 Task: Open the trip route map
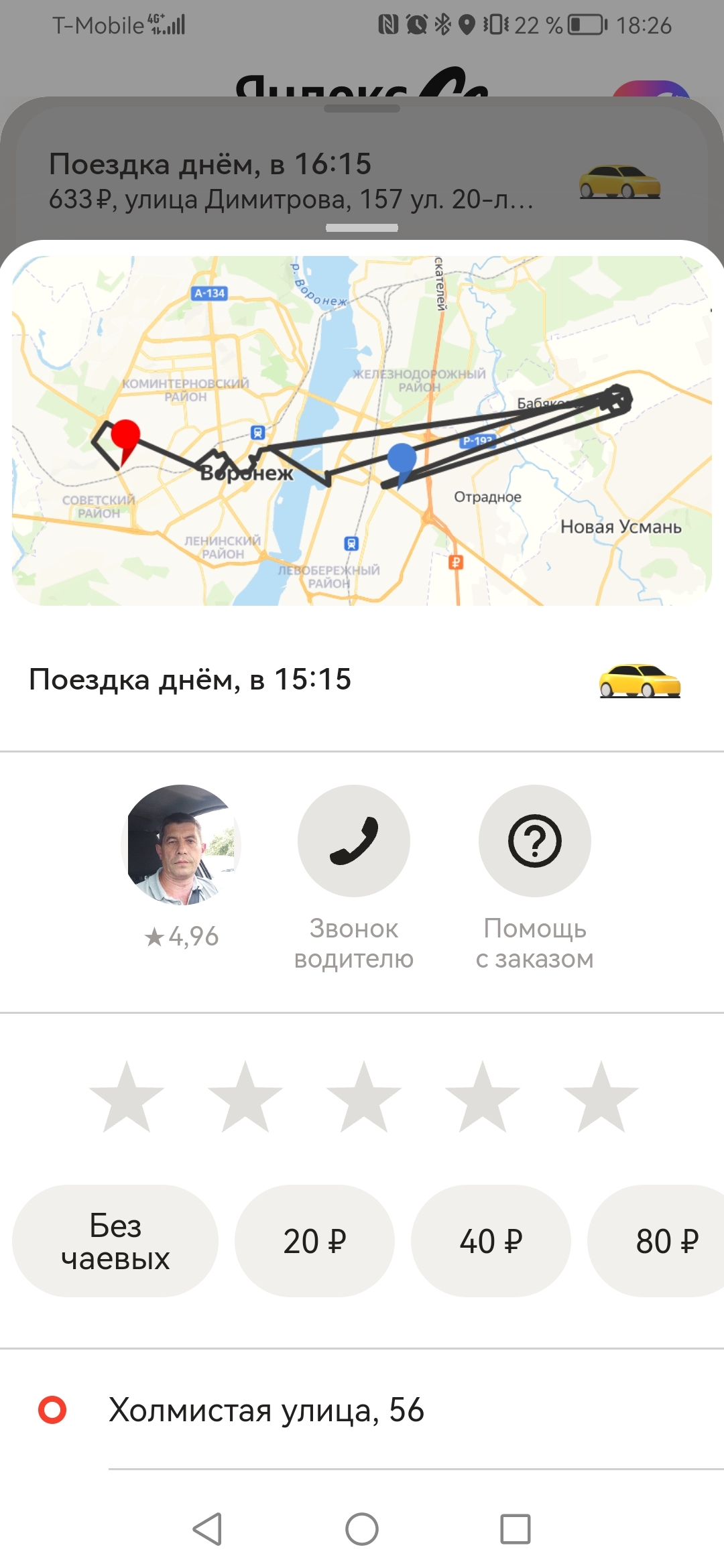coord(362,430)
